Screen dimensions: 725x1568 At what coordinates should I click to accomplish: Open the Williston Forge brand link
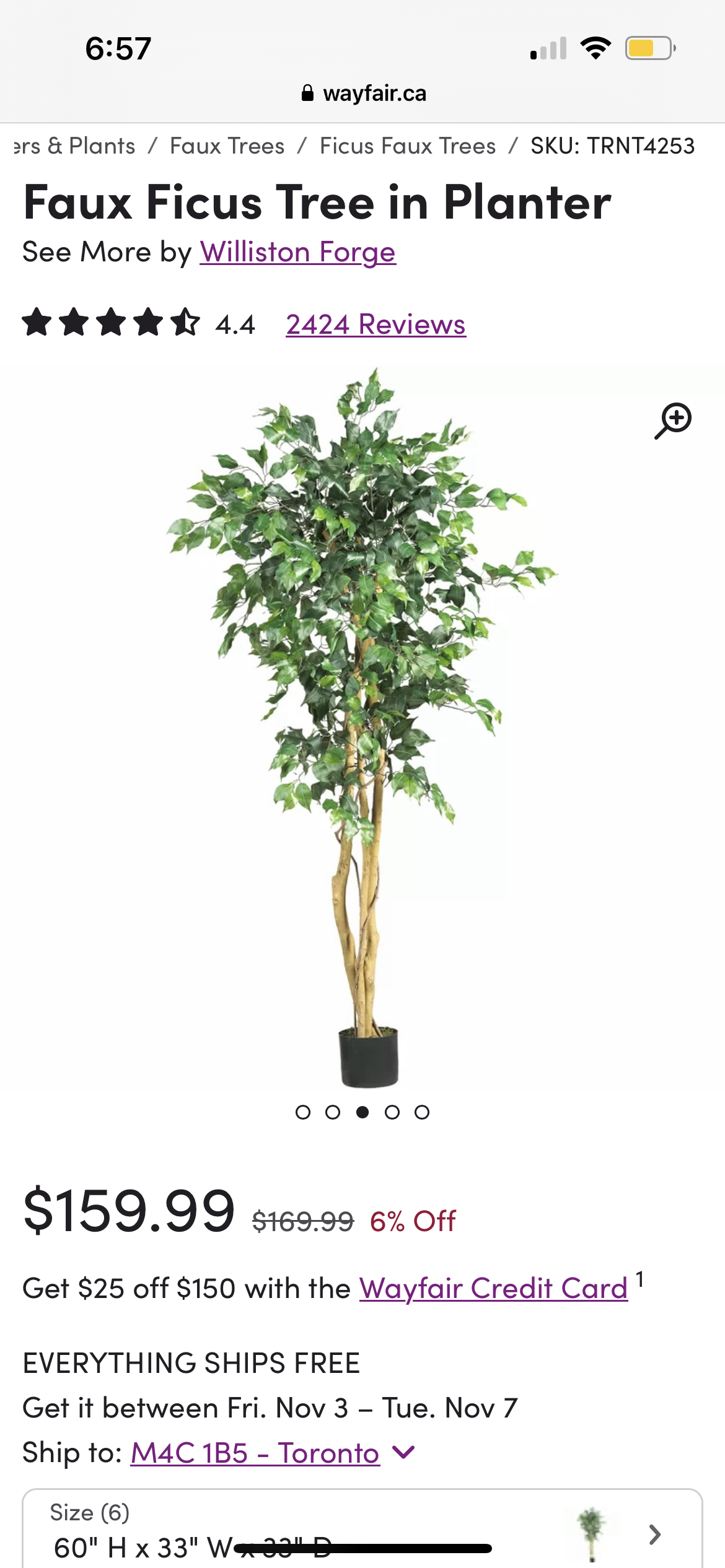297,253
